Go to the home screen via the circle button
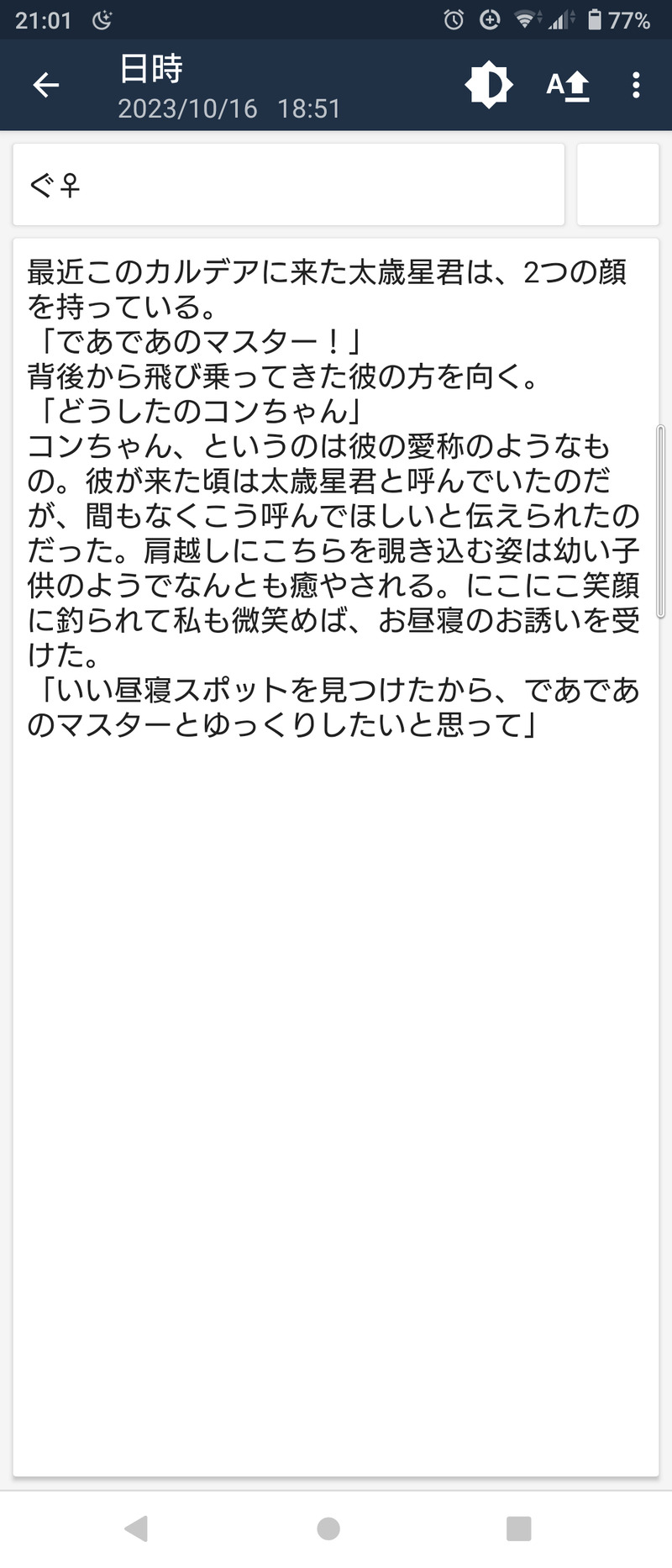The width and height of the screenshot is (672, 1568). coord(328,1528)
